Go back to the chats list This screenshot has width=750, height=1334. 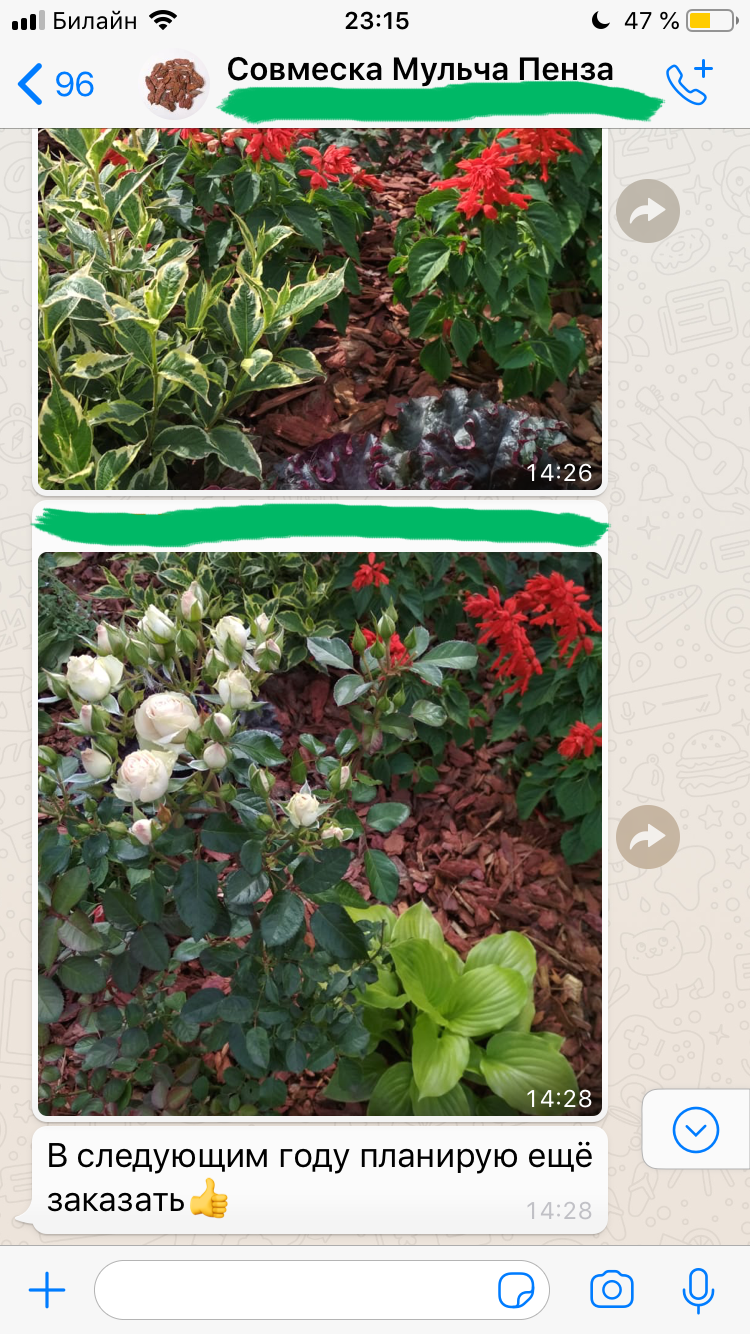pos(55,84)
